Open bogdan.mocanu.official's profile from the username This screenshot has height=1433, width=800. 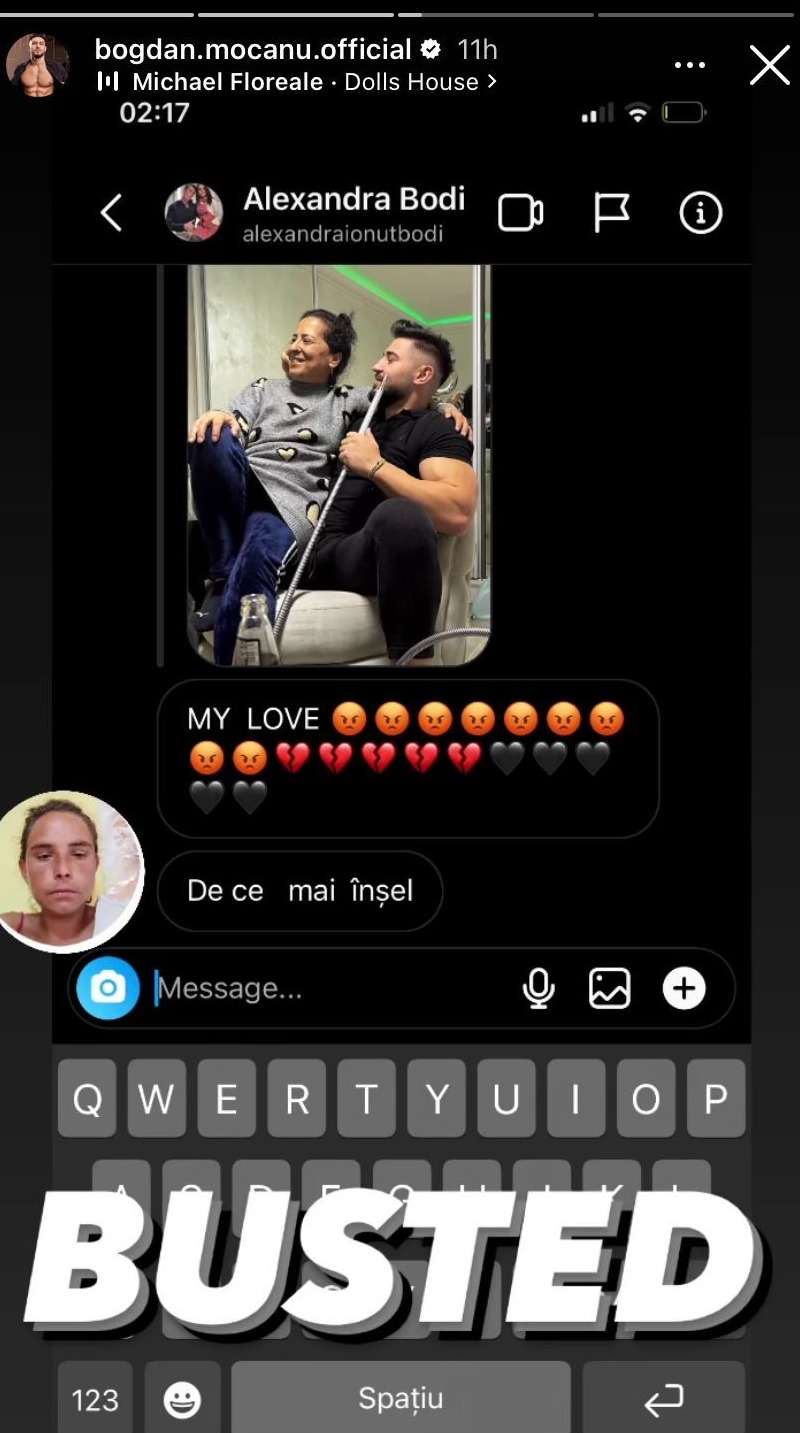(x=253, y=49)
